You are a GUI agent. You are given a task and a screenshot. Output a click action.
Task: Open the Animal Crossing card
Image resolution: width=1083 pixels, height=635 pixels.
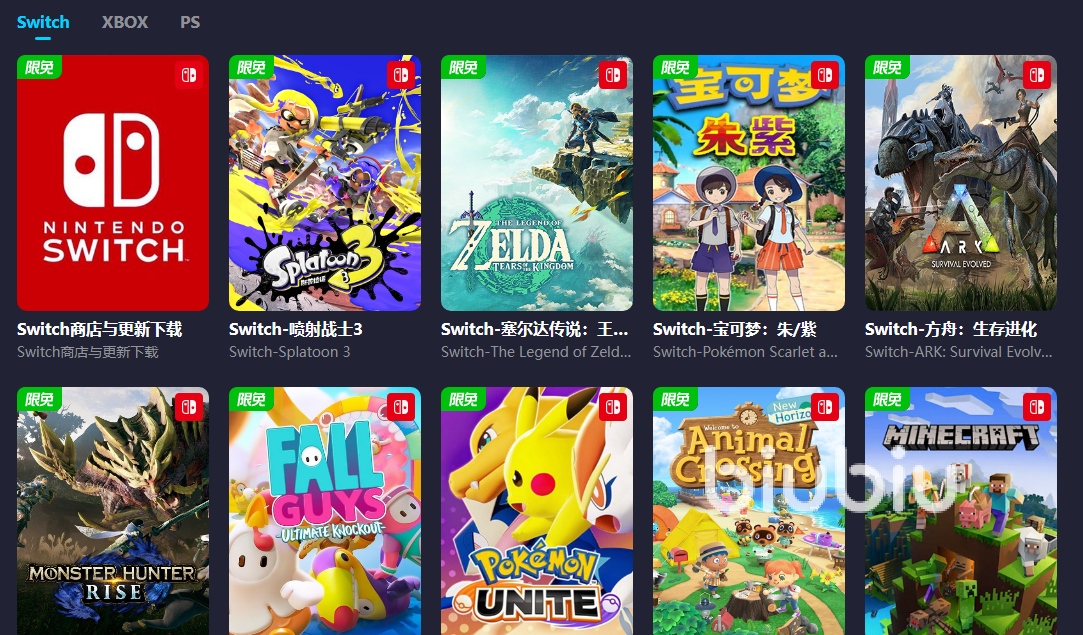pos(749,510)
